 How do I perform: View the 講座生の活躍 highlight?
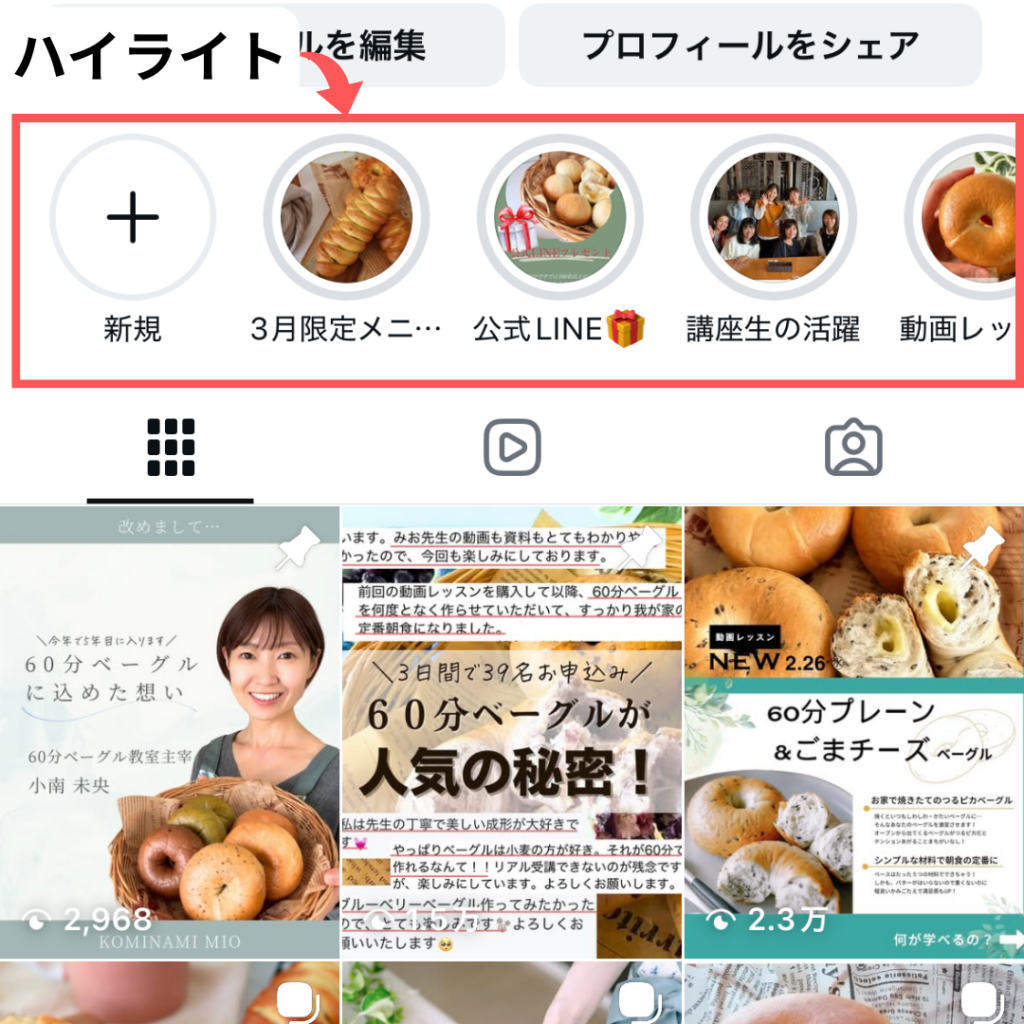[x=773, y=218]
